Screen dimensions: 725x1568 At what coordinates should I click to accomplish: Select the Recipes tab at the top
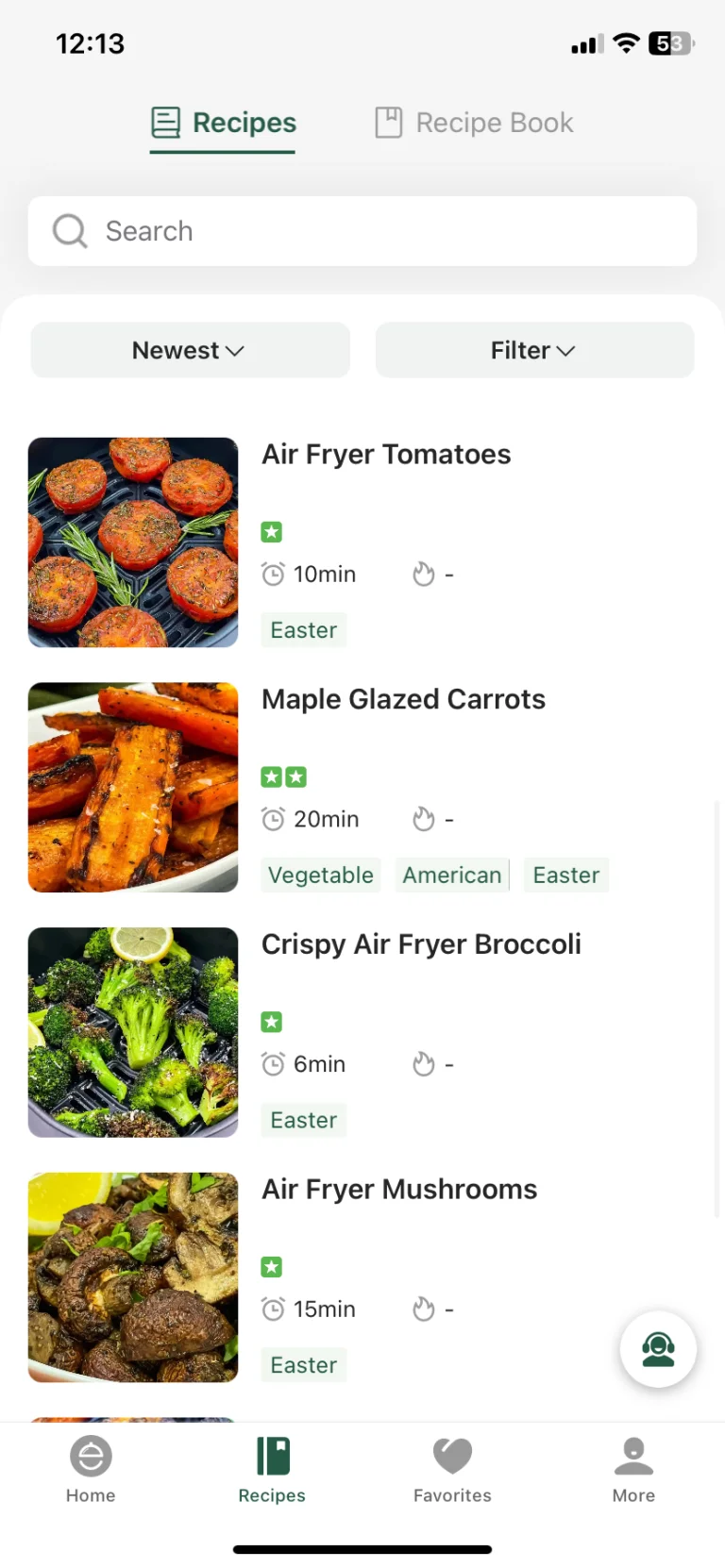(x=223, y=122)
